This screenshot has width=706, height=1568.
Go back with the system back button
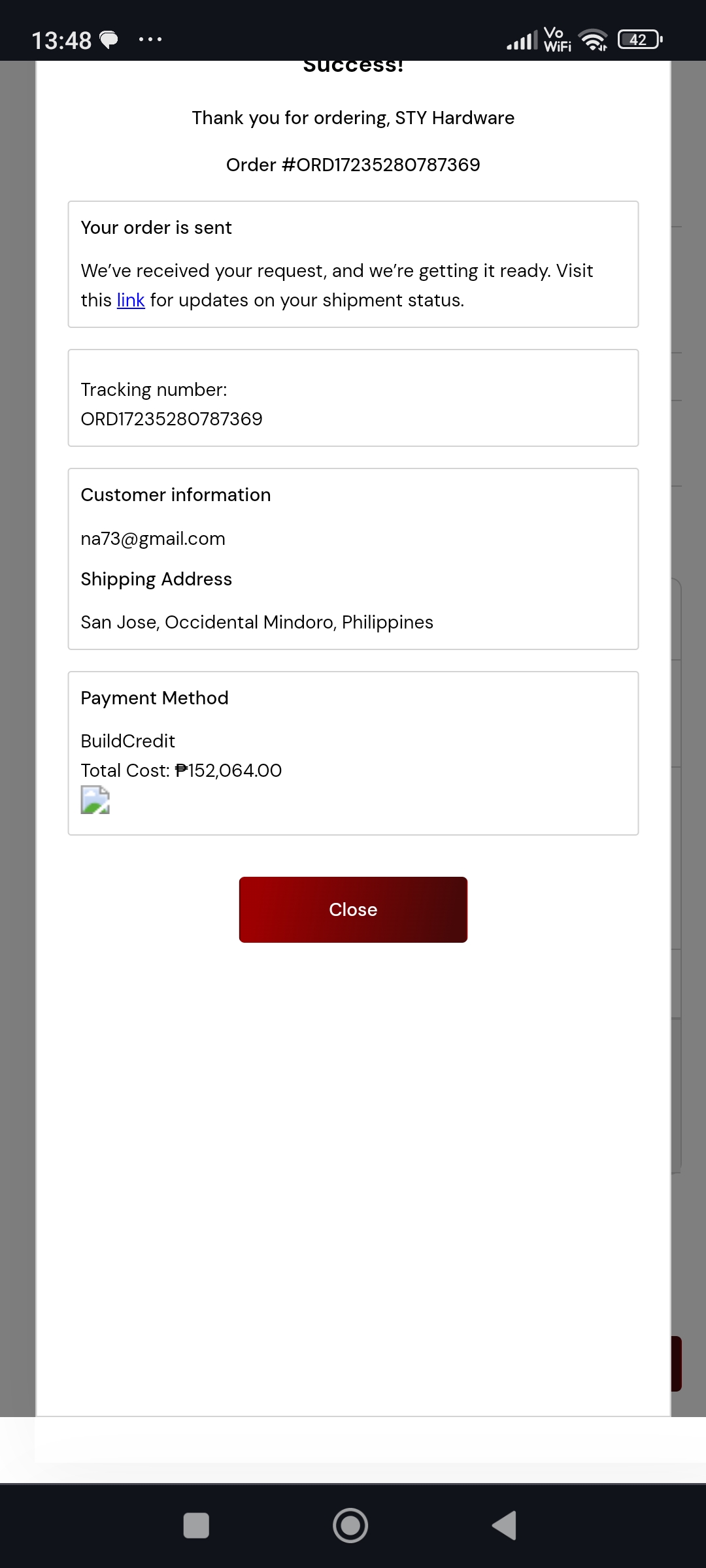pos(504,1526)
